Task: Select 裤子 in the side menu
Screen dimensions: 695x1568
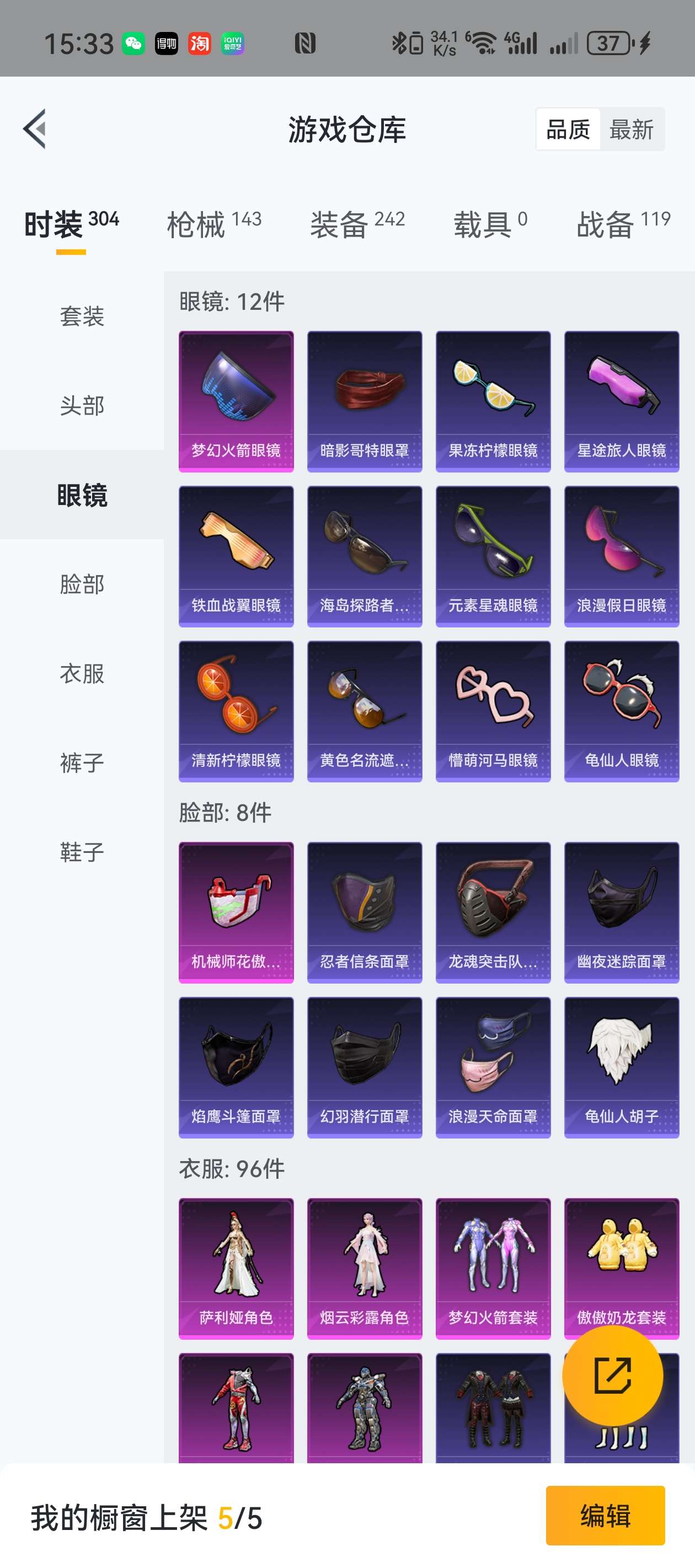Action: 82,762
